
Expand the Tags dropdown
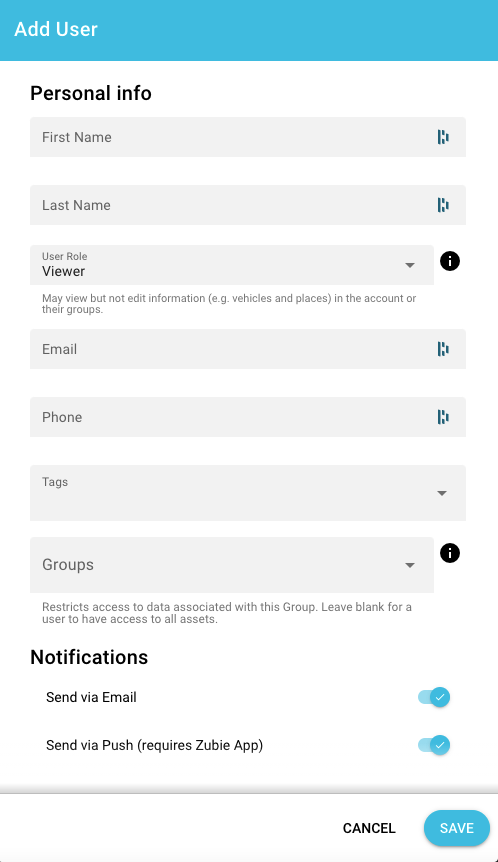pyautogui.click(x=248, y=493)
